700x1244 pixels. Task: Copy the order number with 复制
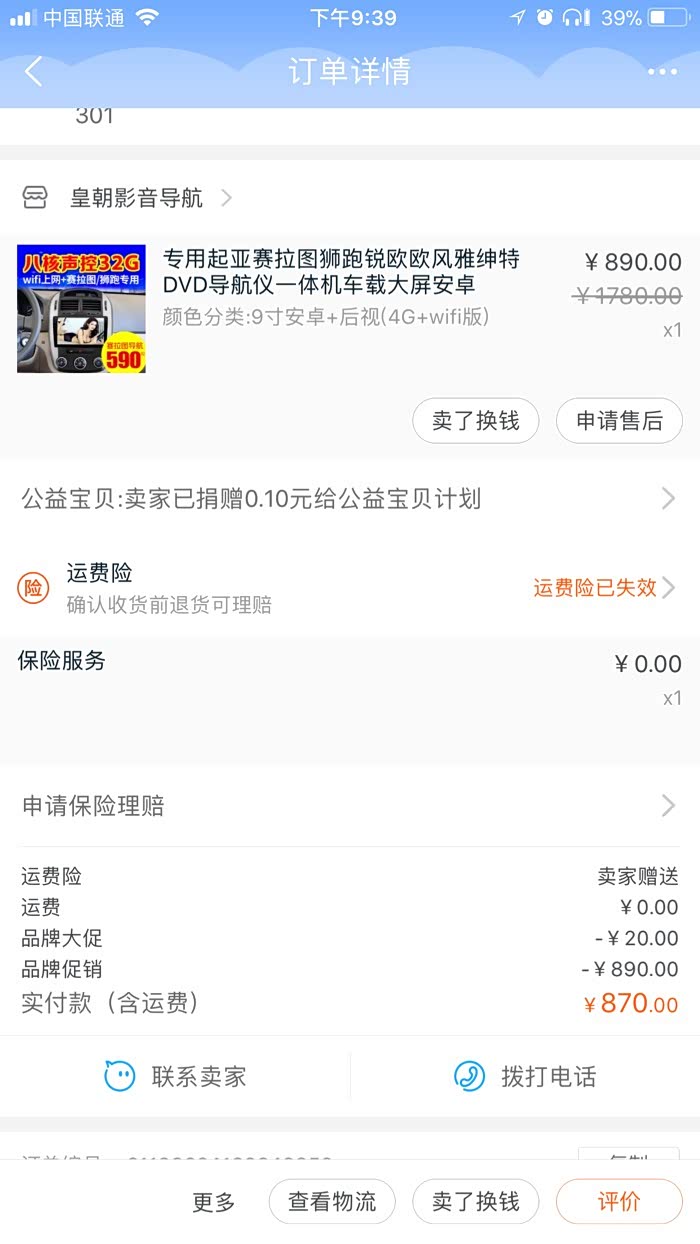point(628,1154)
